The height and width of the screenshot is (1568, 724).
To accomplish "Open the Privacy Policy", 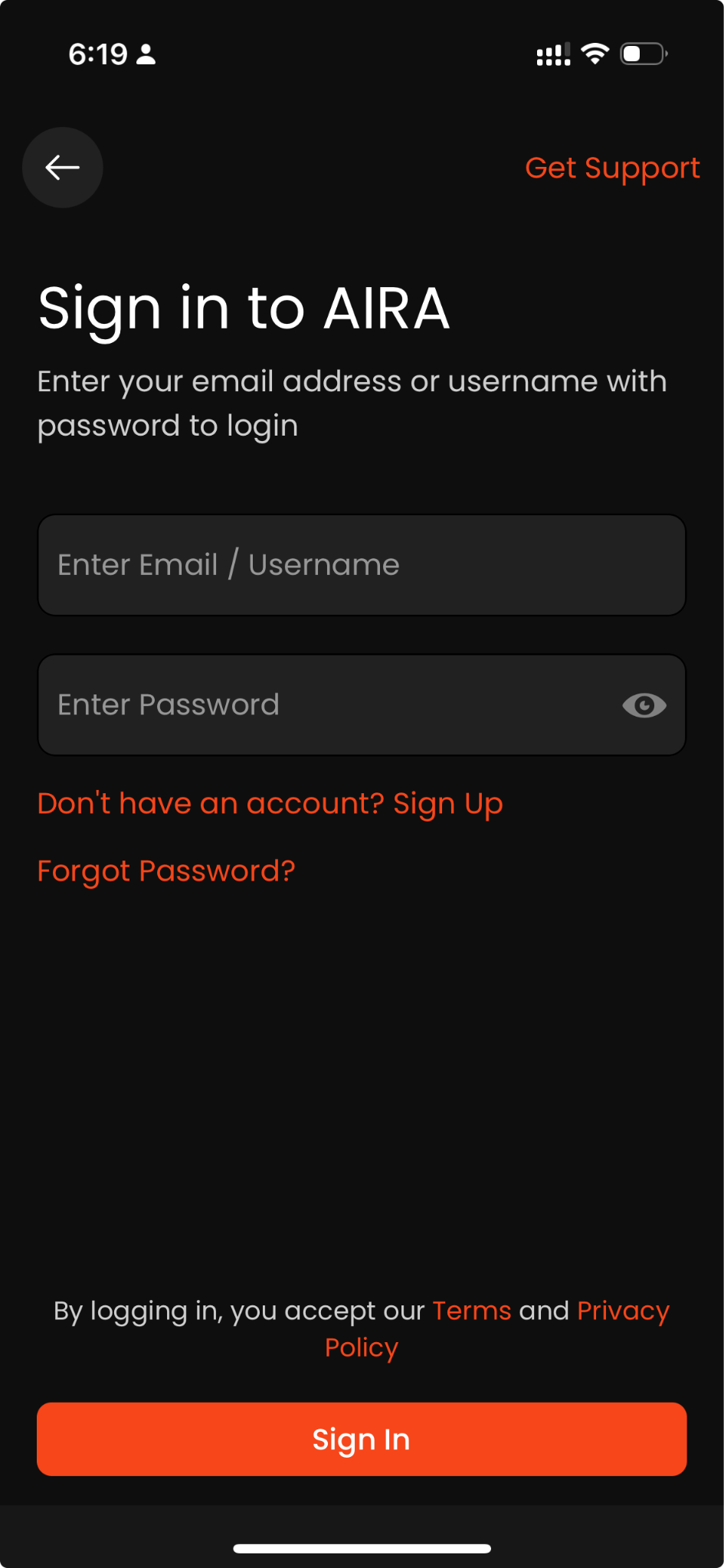I will tap(623, 1310).
